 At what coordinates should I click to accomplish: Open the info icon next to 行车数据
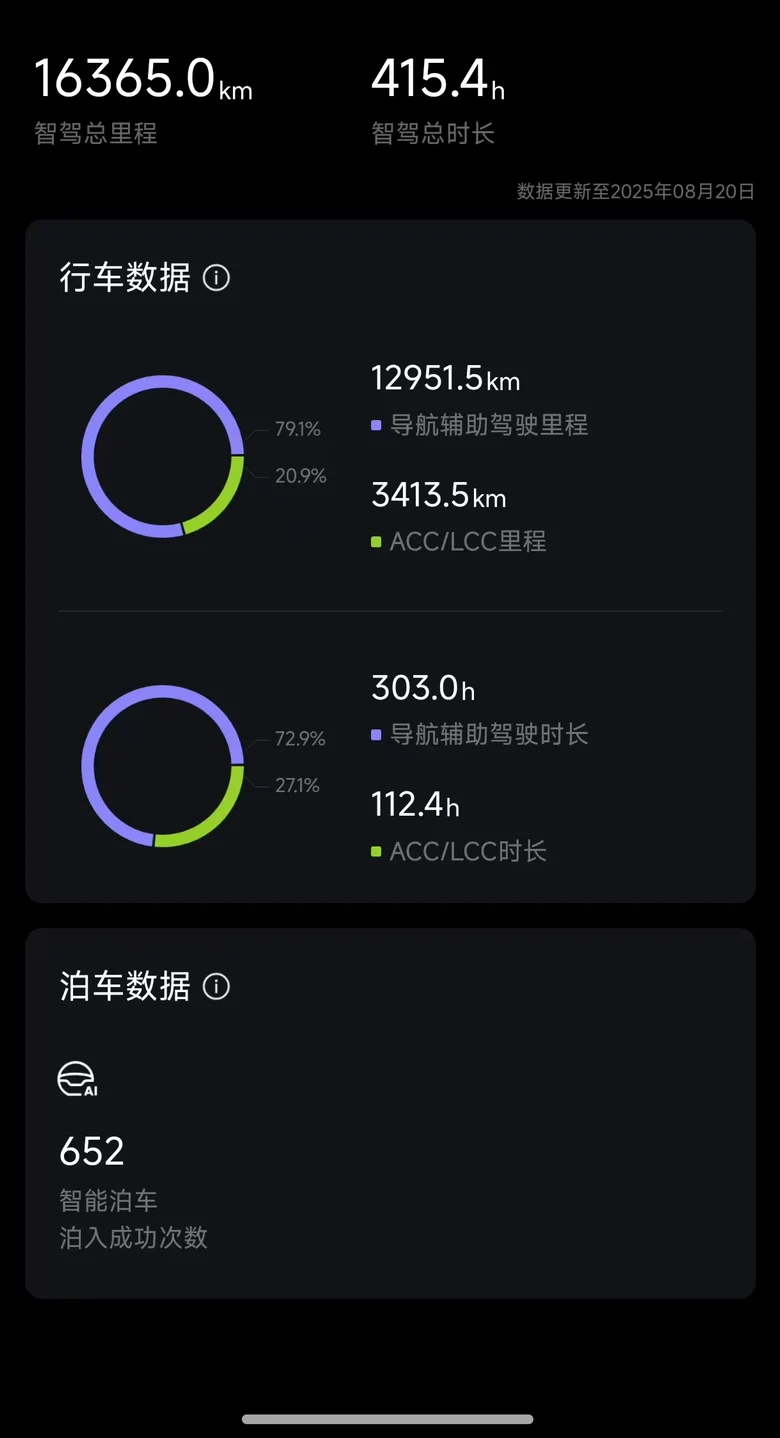tap(216, 278)
